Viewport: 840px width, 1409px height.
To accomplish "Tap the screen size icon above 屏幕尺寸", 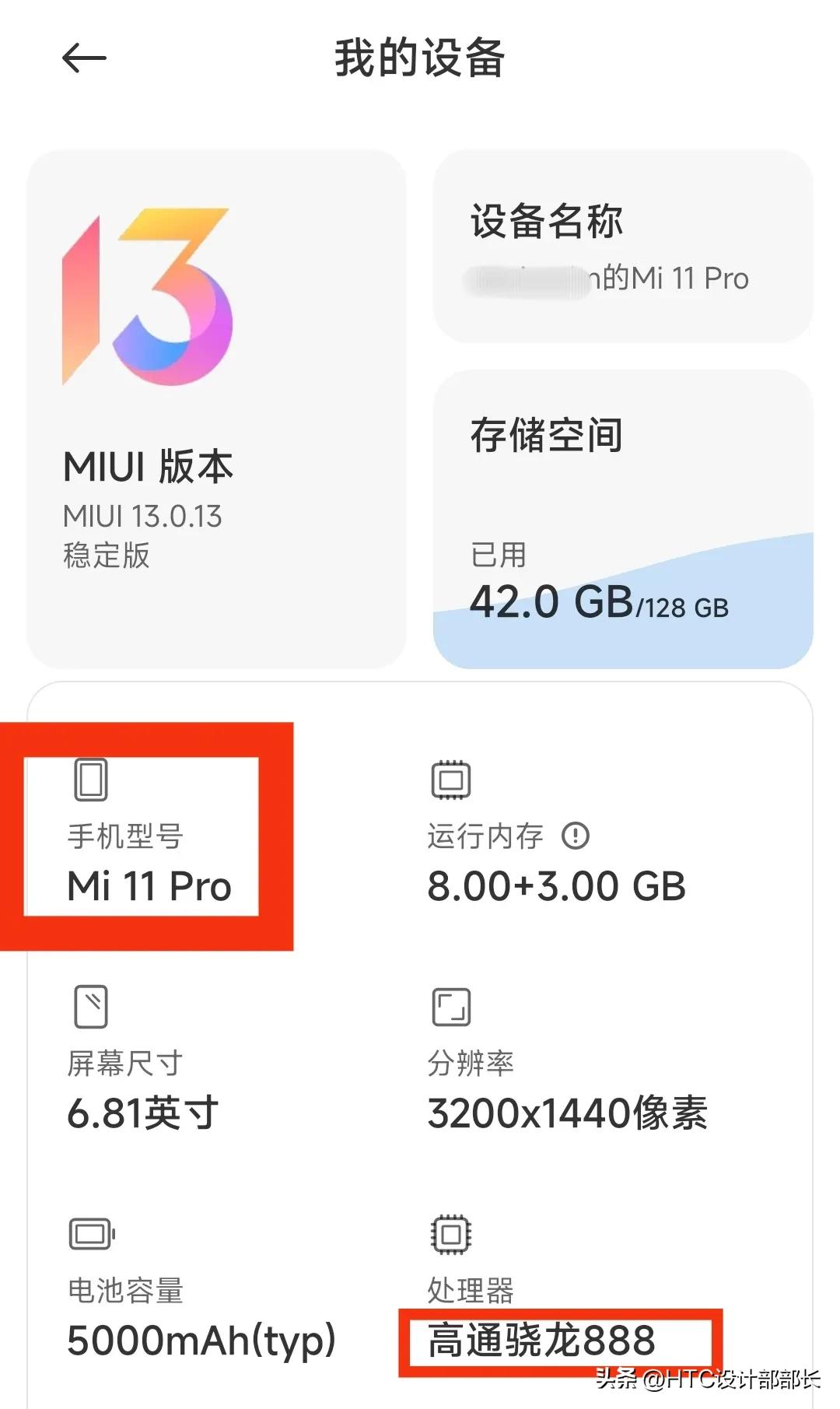I will click(91, 1007).
